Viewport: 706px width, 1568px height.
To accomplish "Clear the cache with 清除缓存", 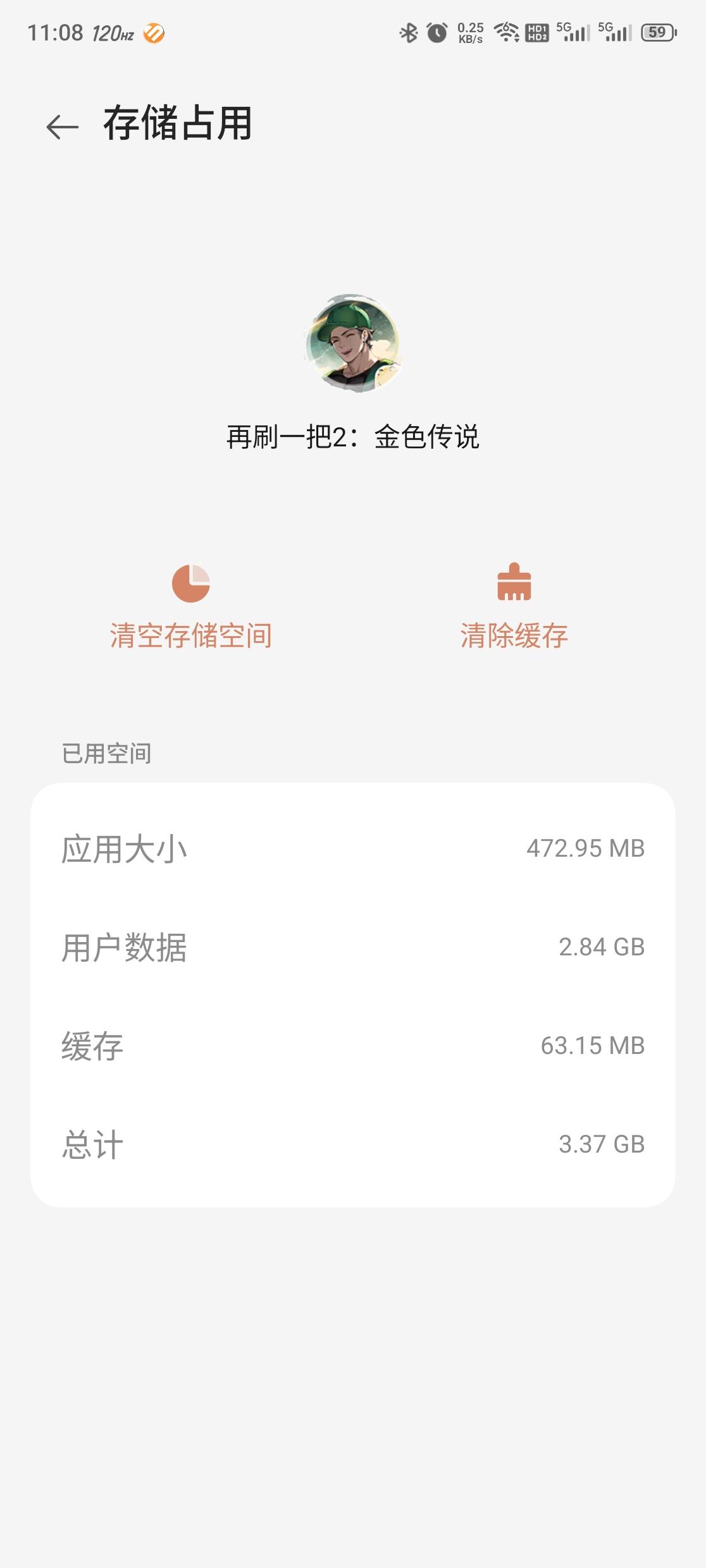I will [x=514, y=607].
